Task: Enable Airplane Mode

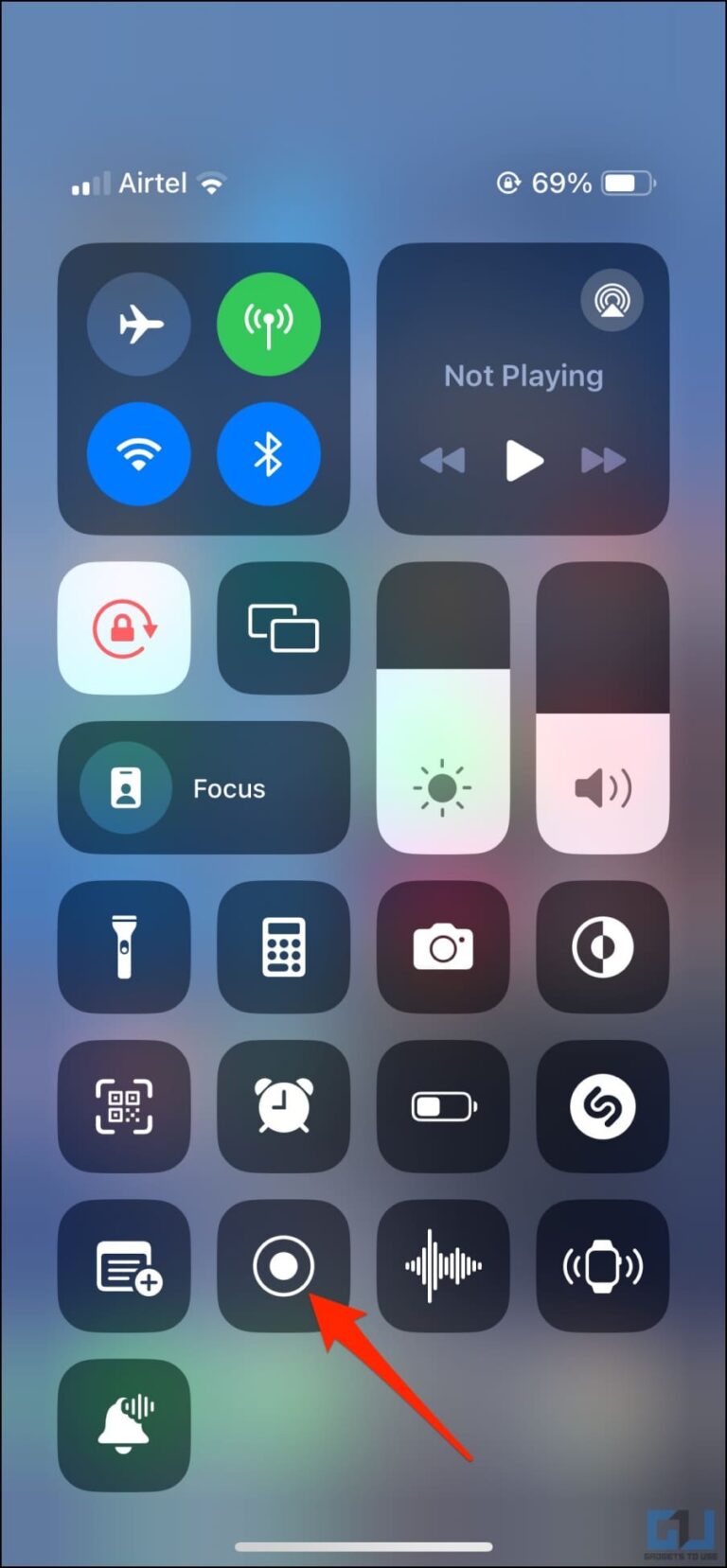Action: [139, 325]
